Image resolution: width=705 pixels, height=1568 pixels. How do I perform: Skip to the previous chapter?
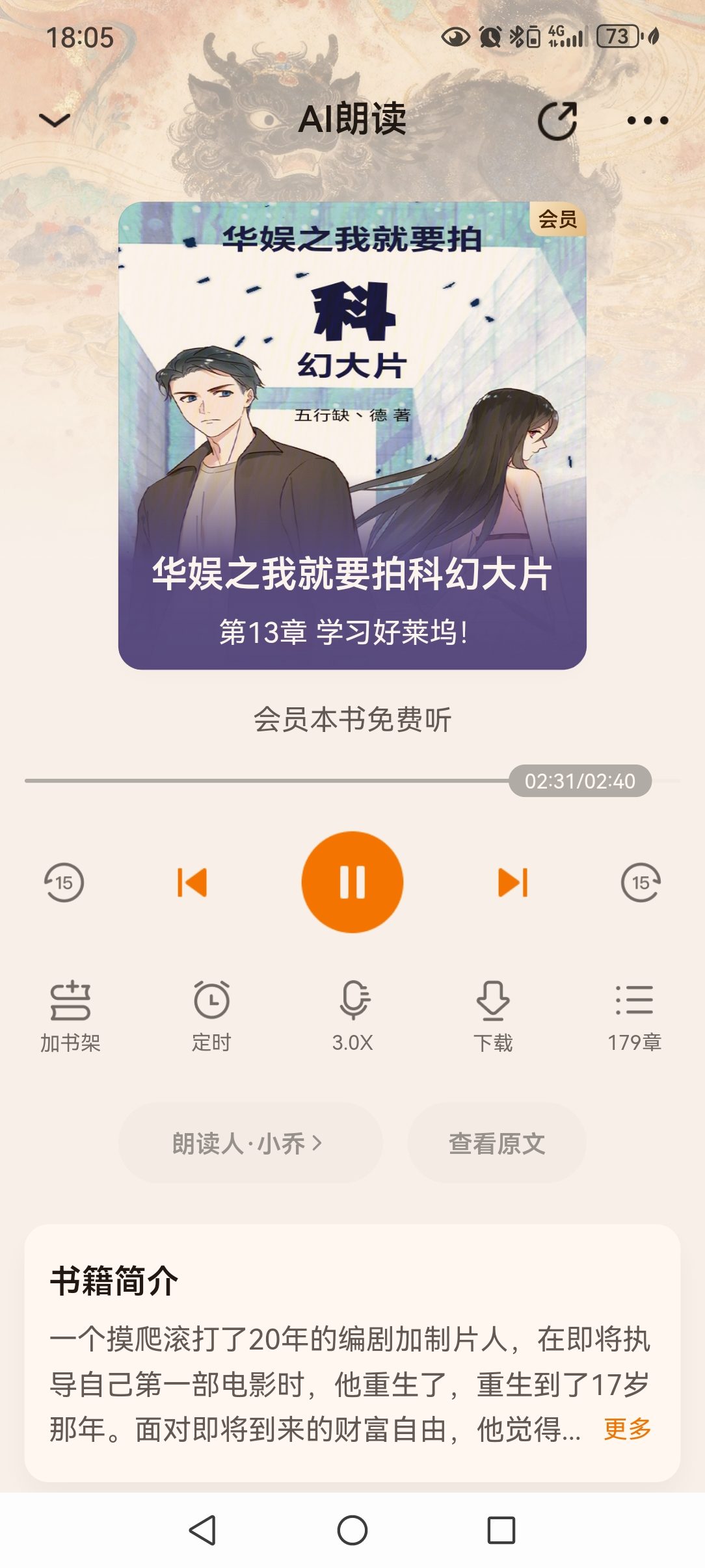coord(192,882)
